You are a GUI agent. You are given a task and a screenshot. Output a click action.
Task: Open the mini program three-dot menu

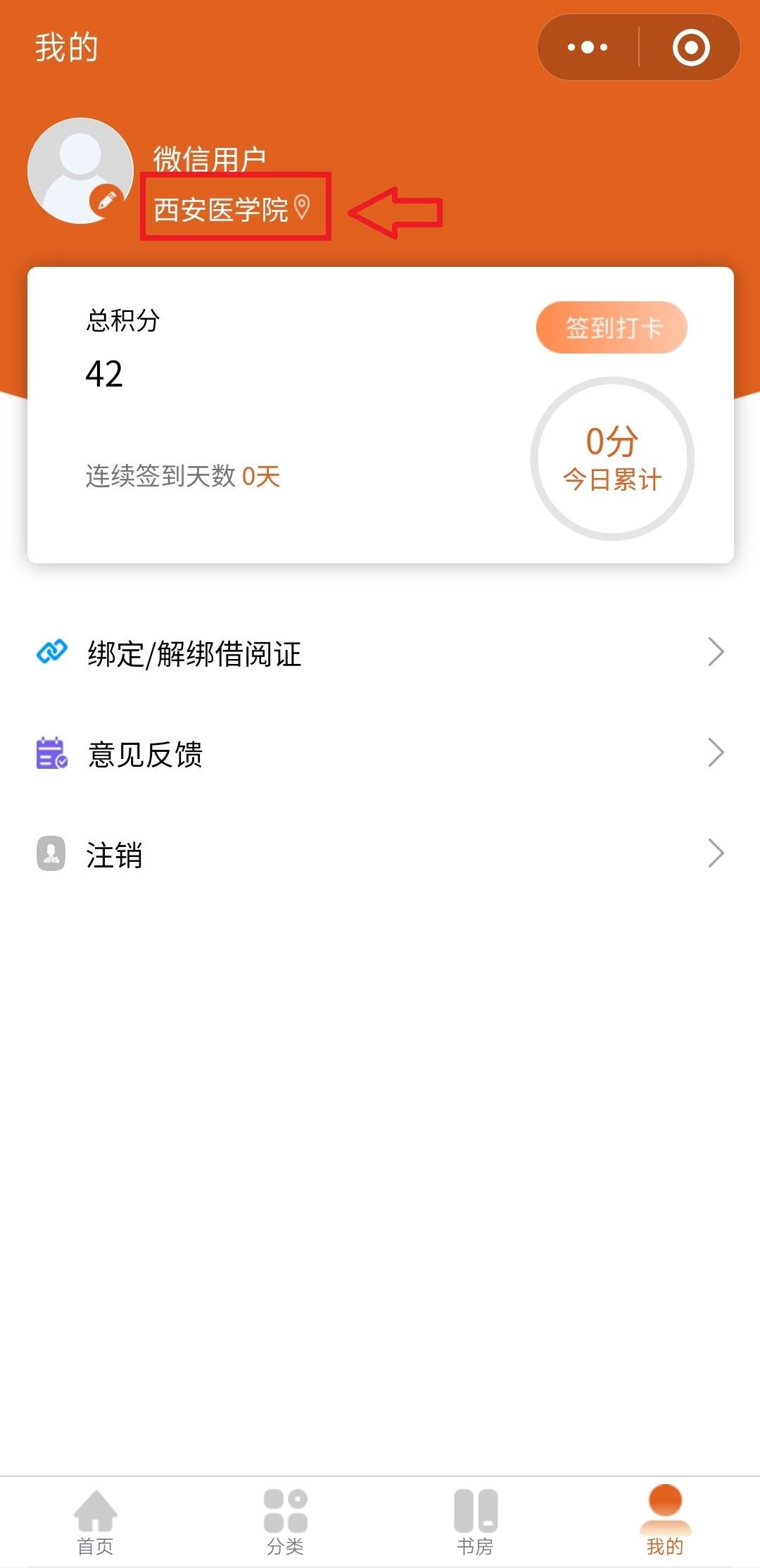588,47
